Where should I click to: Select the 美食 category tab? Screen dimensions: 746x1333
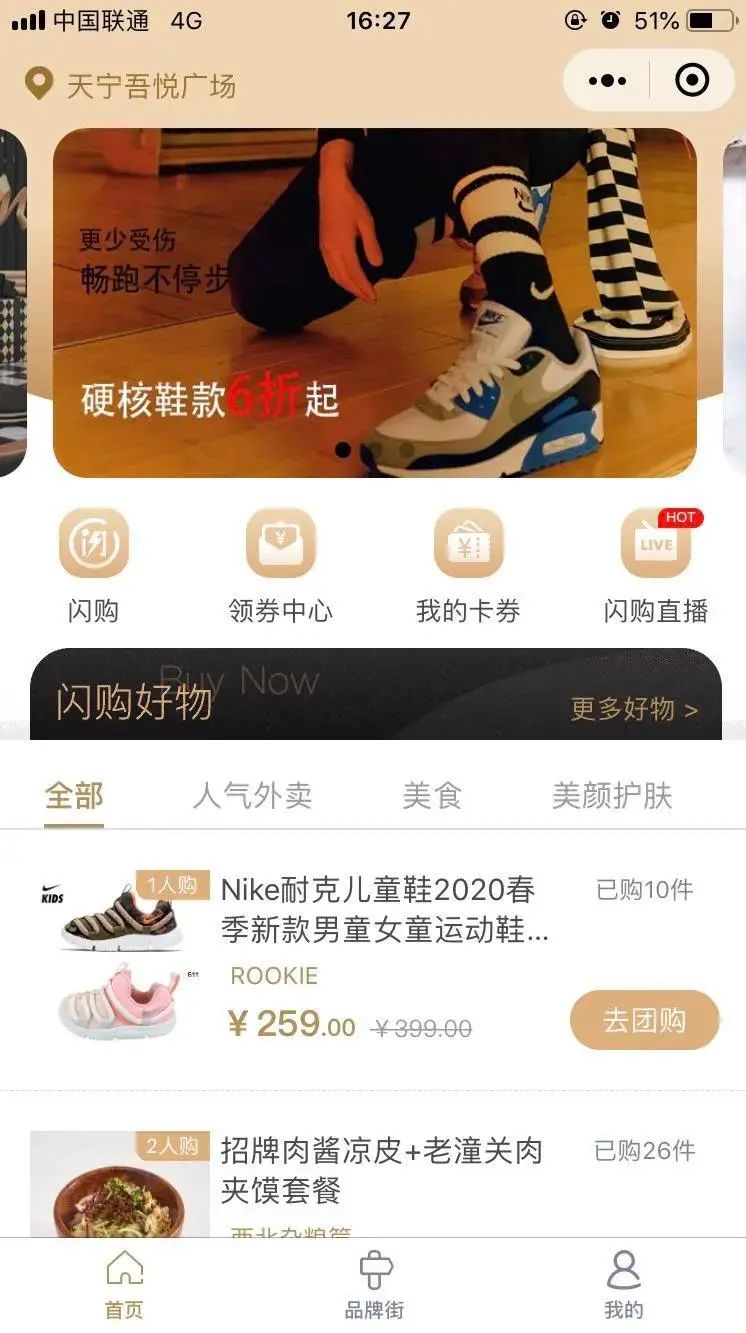click(x=432, y=796)
